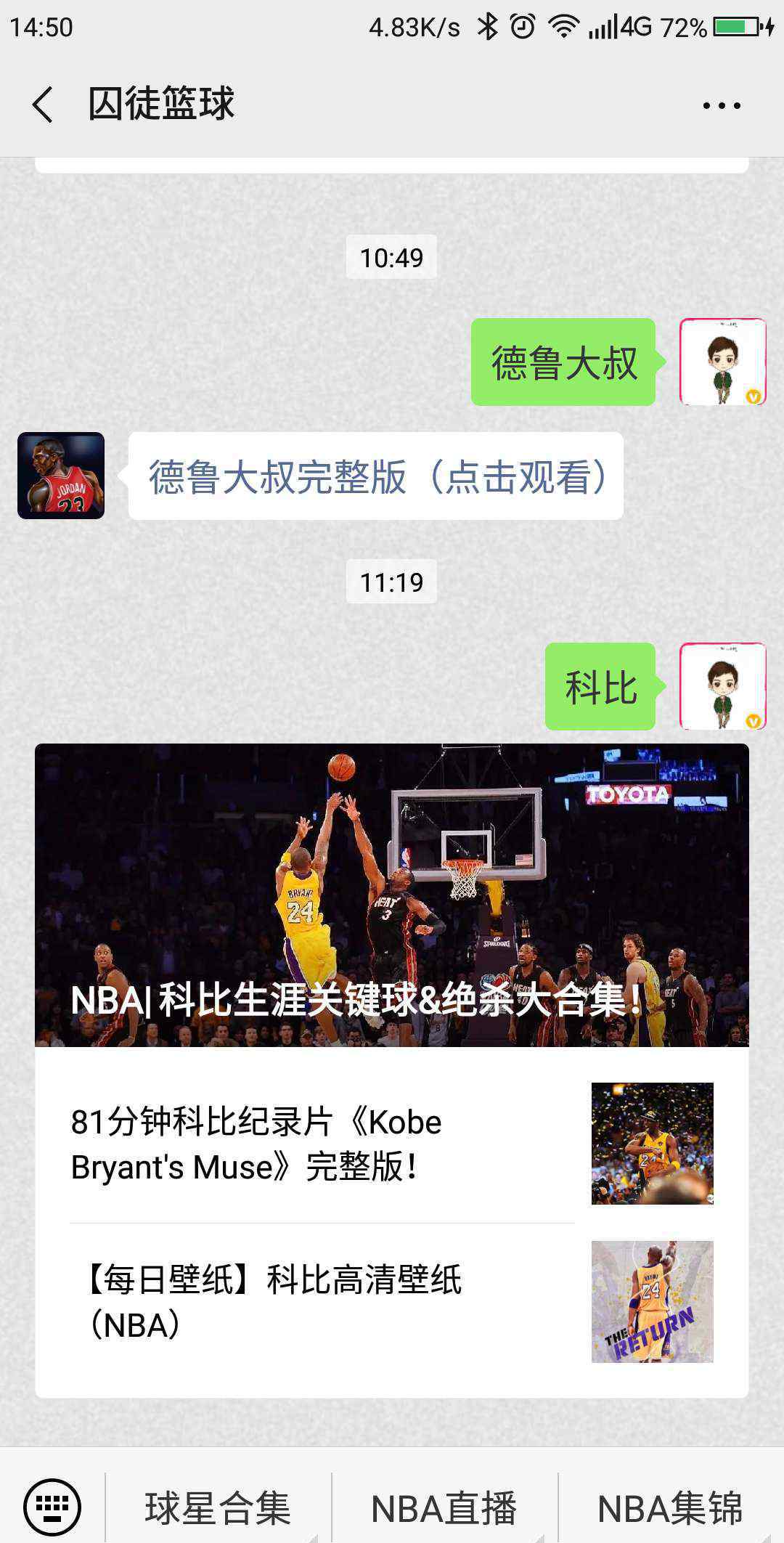This screenshot has width=784, height=1543.
Task: Go back from 囚徒篮球 chat
Action: tap(42, 105)
